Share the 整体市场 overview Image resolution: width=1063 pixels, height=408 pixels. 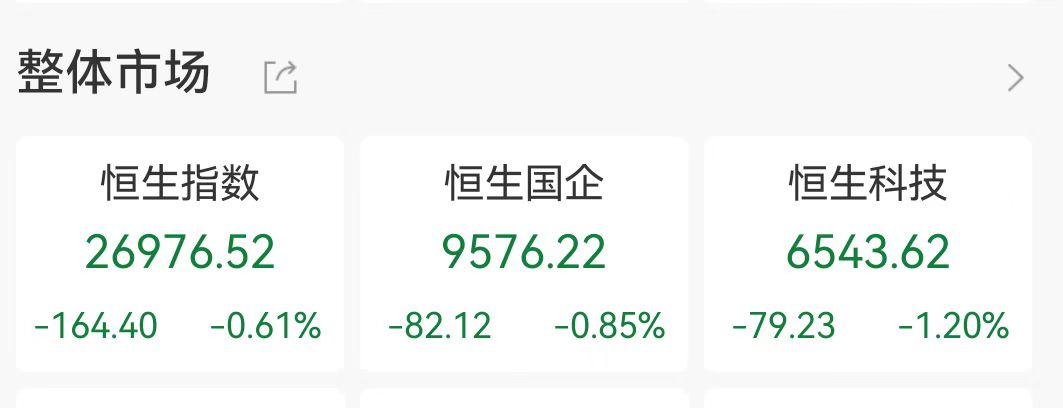(280, 77)
